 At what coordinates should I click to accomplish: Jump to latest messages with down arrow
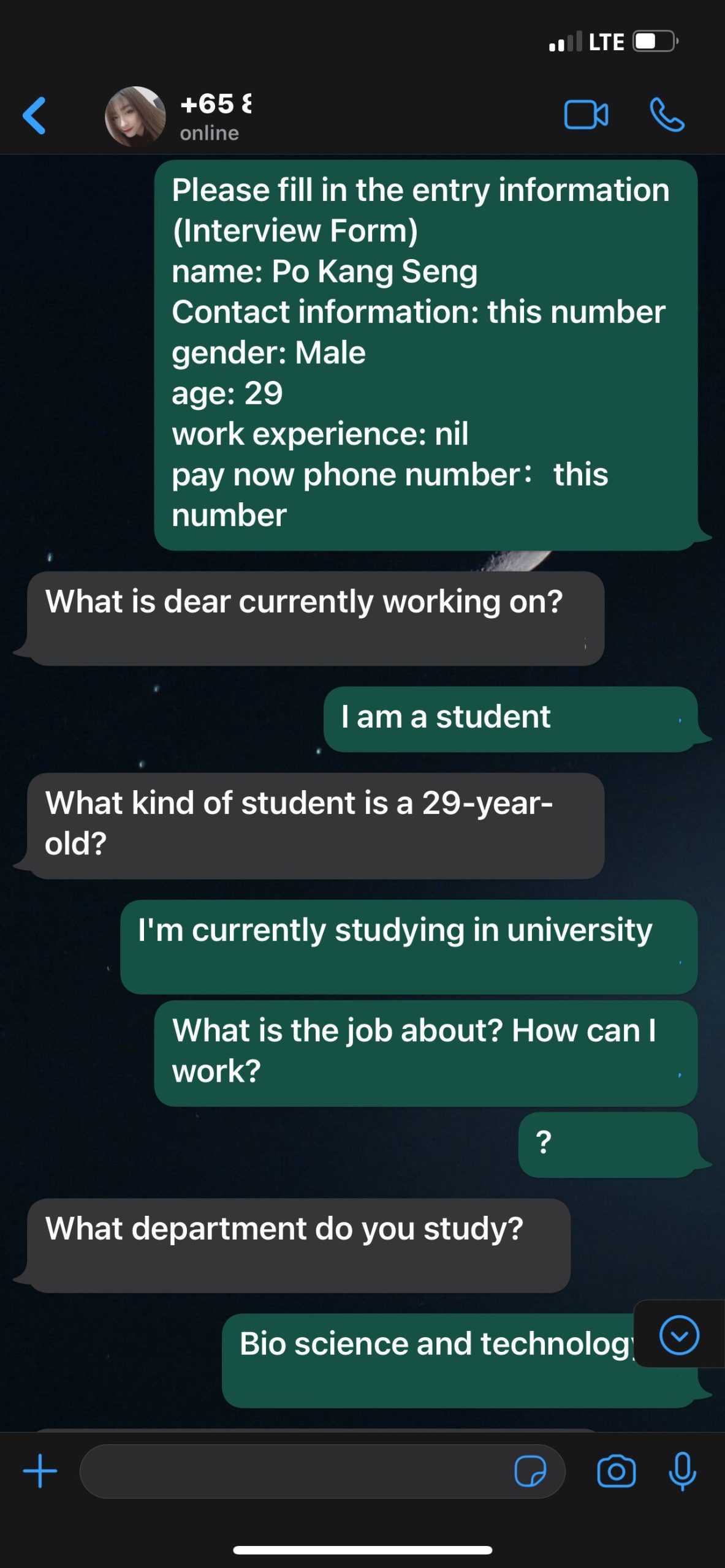pos(679,1335)
